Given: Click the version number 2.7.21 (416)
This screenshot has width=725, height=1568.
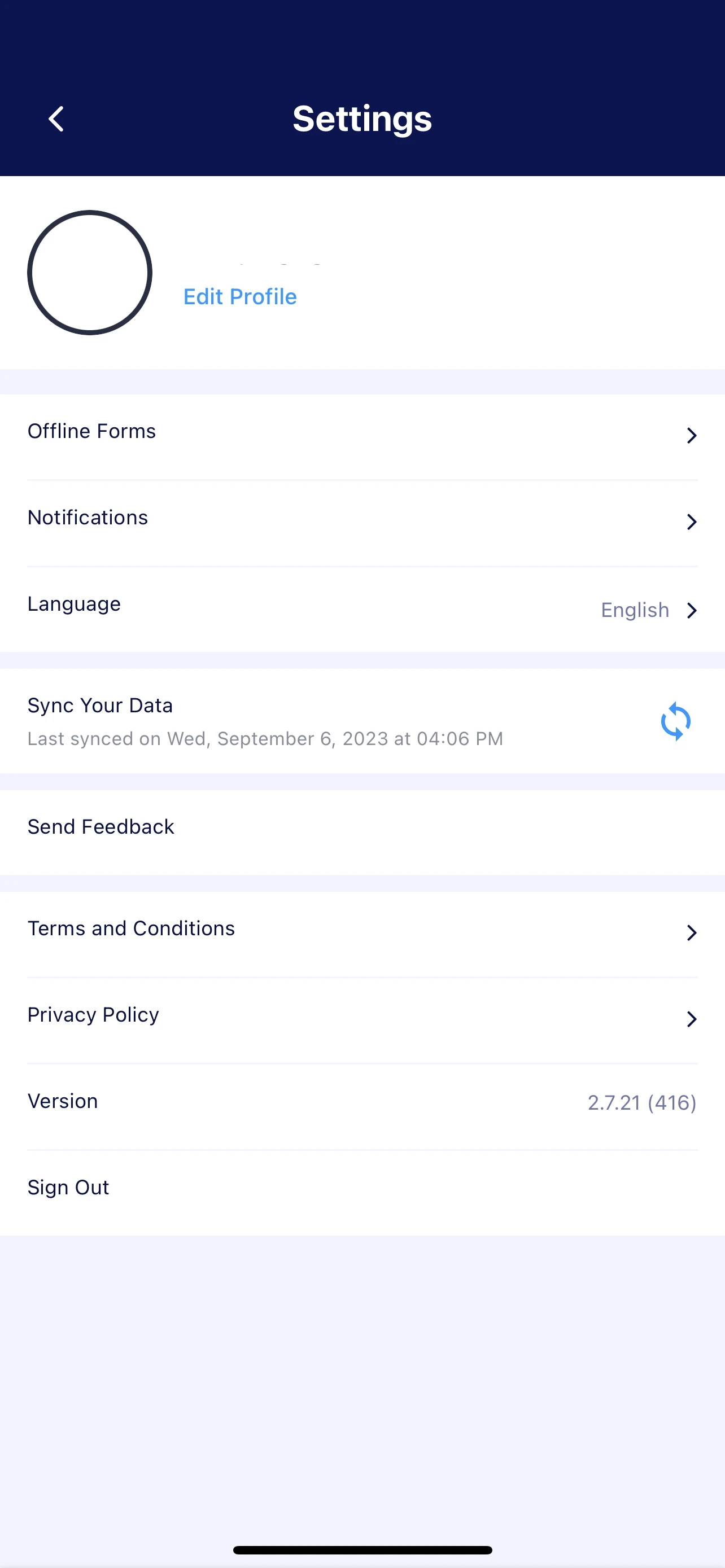Looking at the screenshot, I should pyautogui.click(x=641, y=1102).
